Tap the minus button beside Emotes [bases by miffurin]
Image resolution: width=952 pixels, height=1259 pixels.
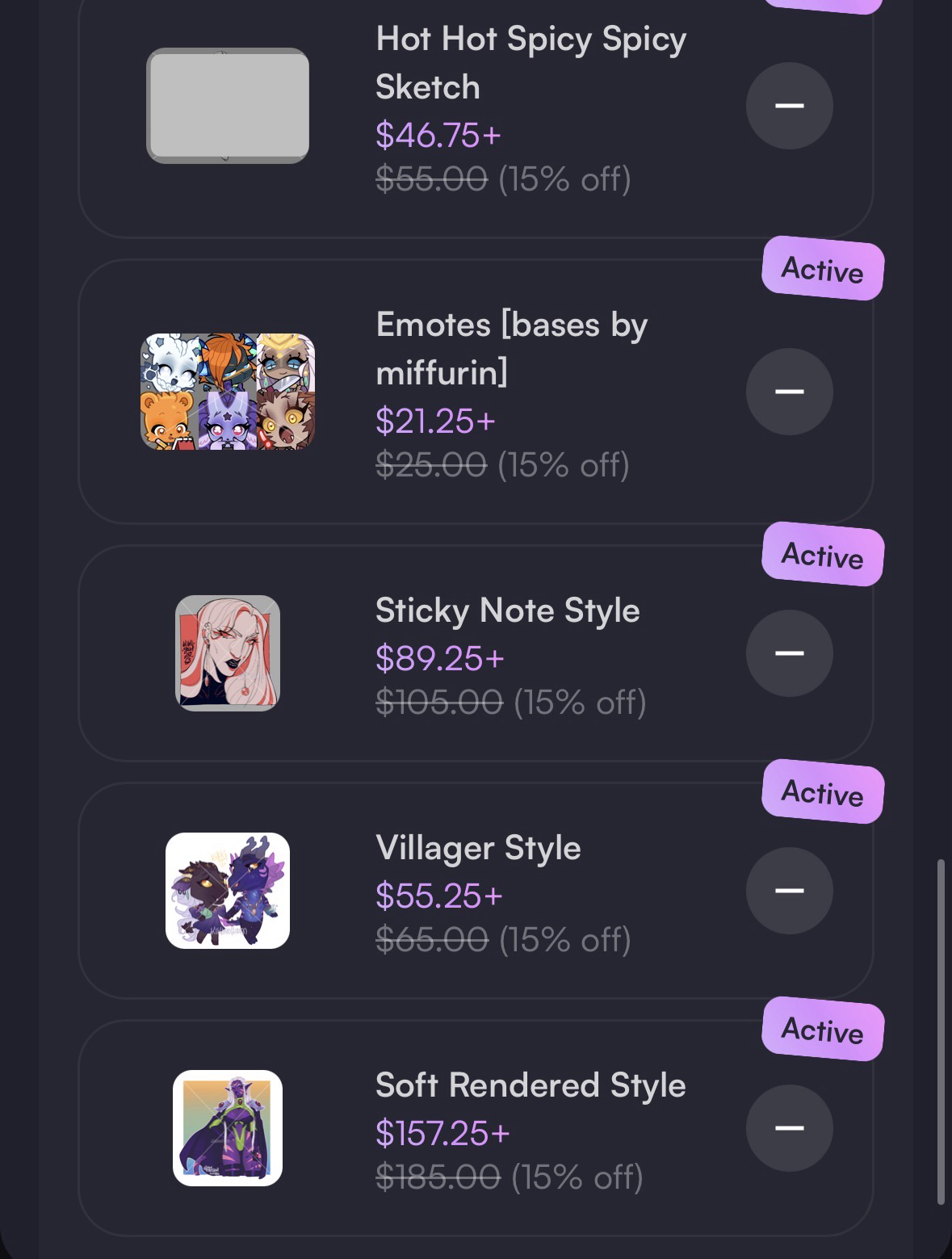[x=789, y=392]
